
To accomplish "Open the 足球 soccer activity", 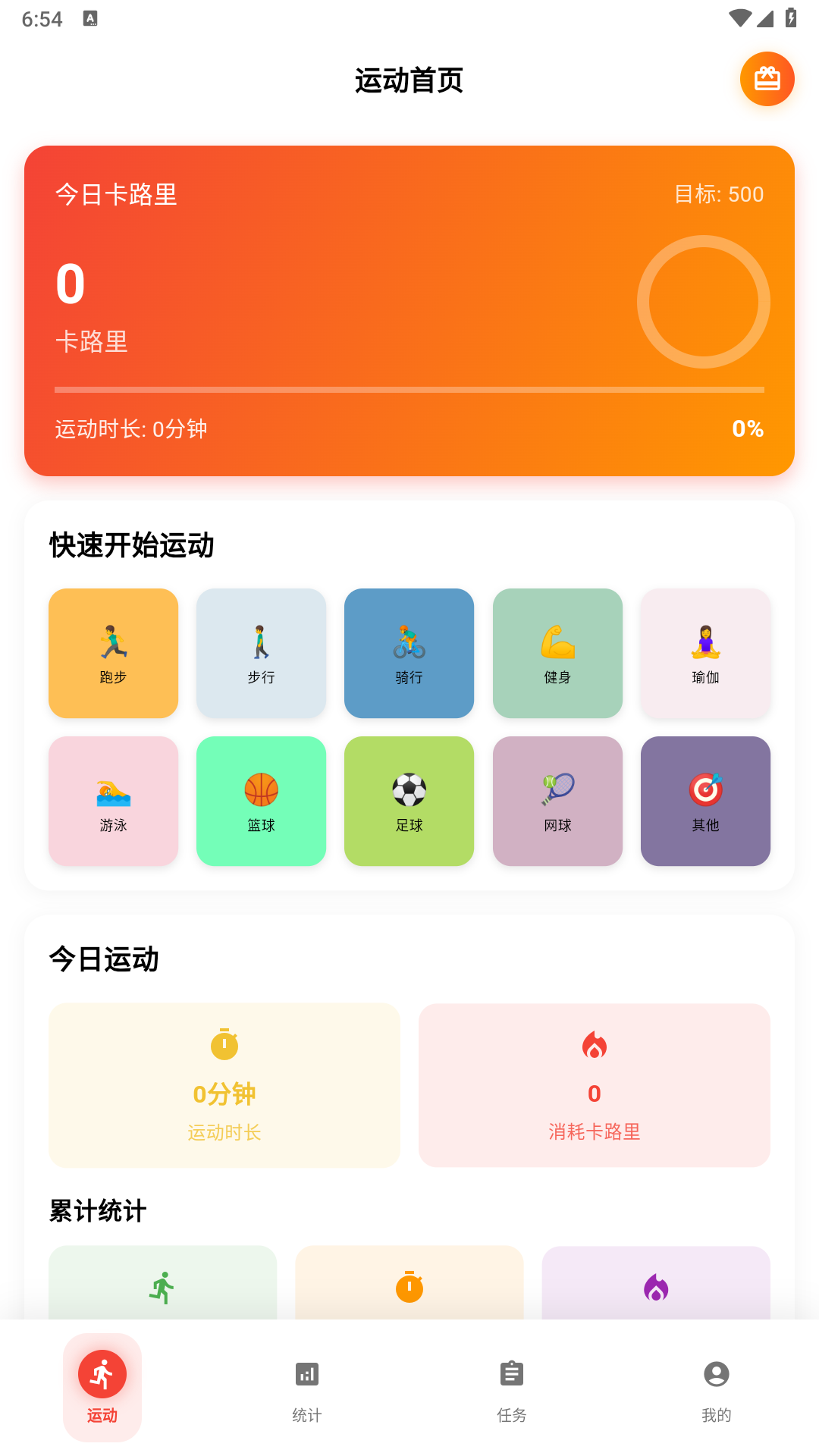I will pyautogui.click(x=409, y=800).
